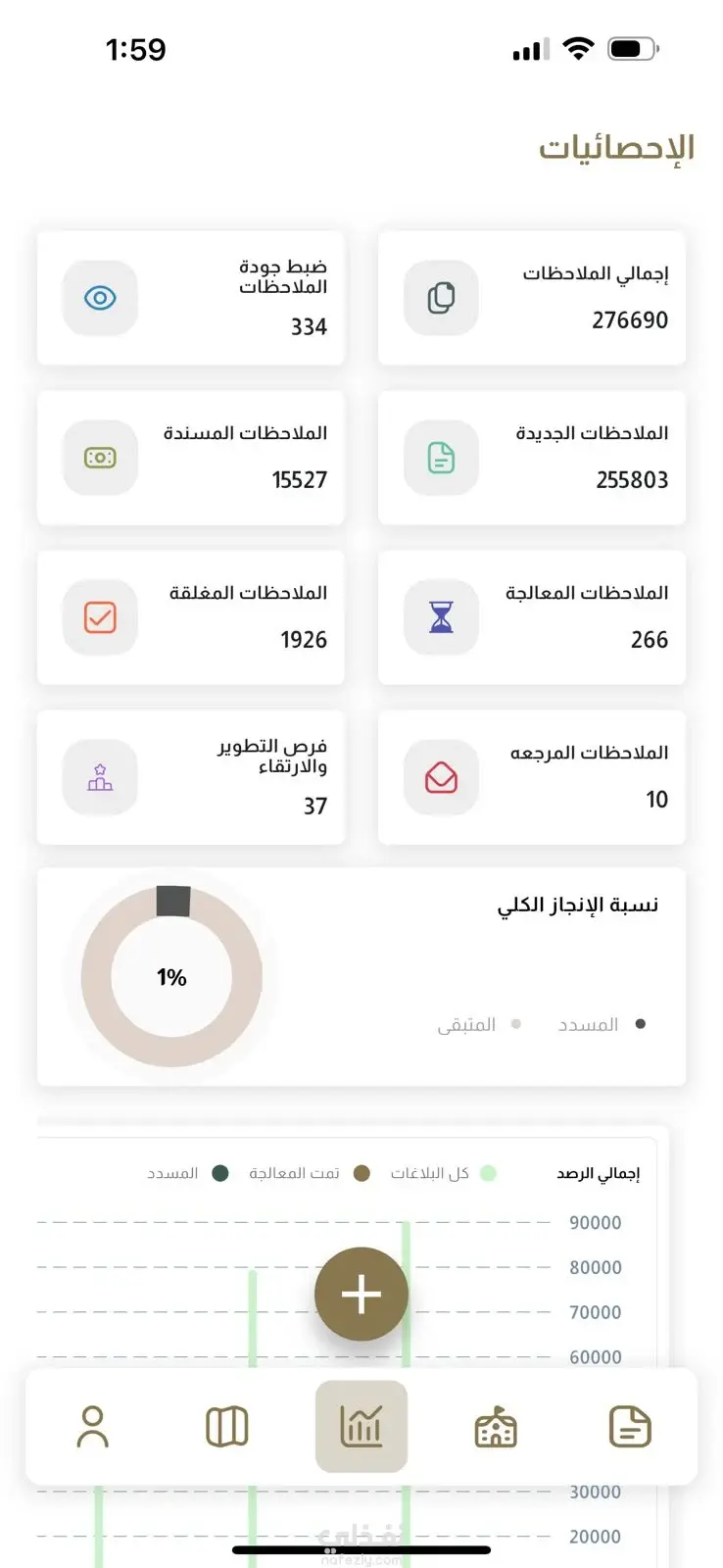Open the إجمالي الملاحظات statistics card

click(531, 298)
